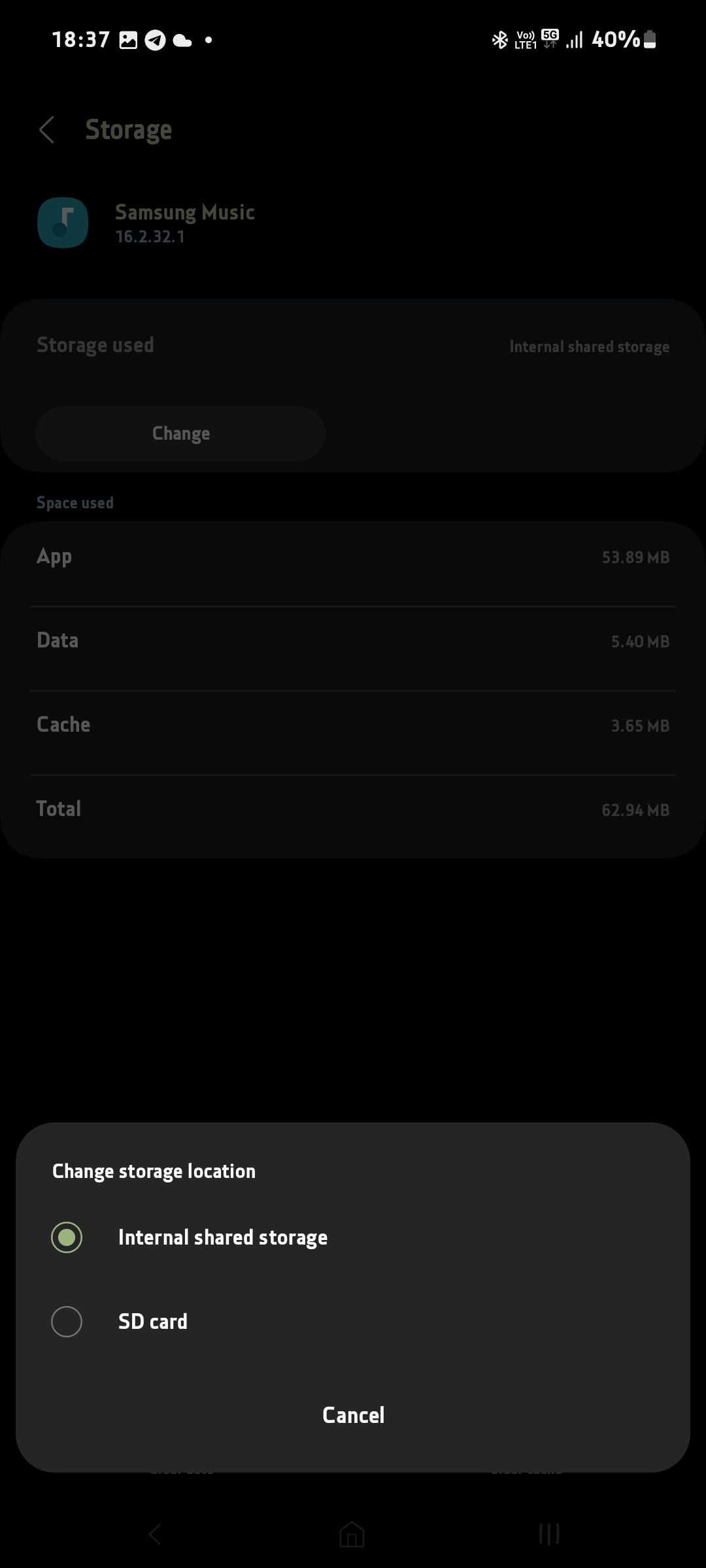706x1568 pixels.
Task: Select the SD card radio button
Action: [66, 1321]
